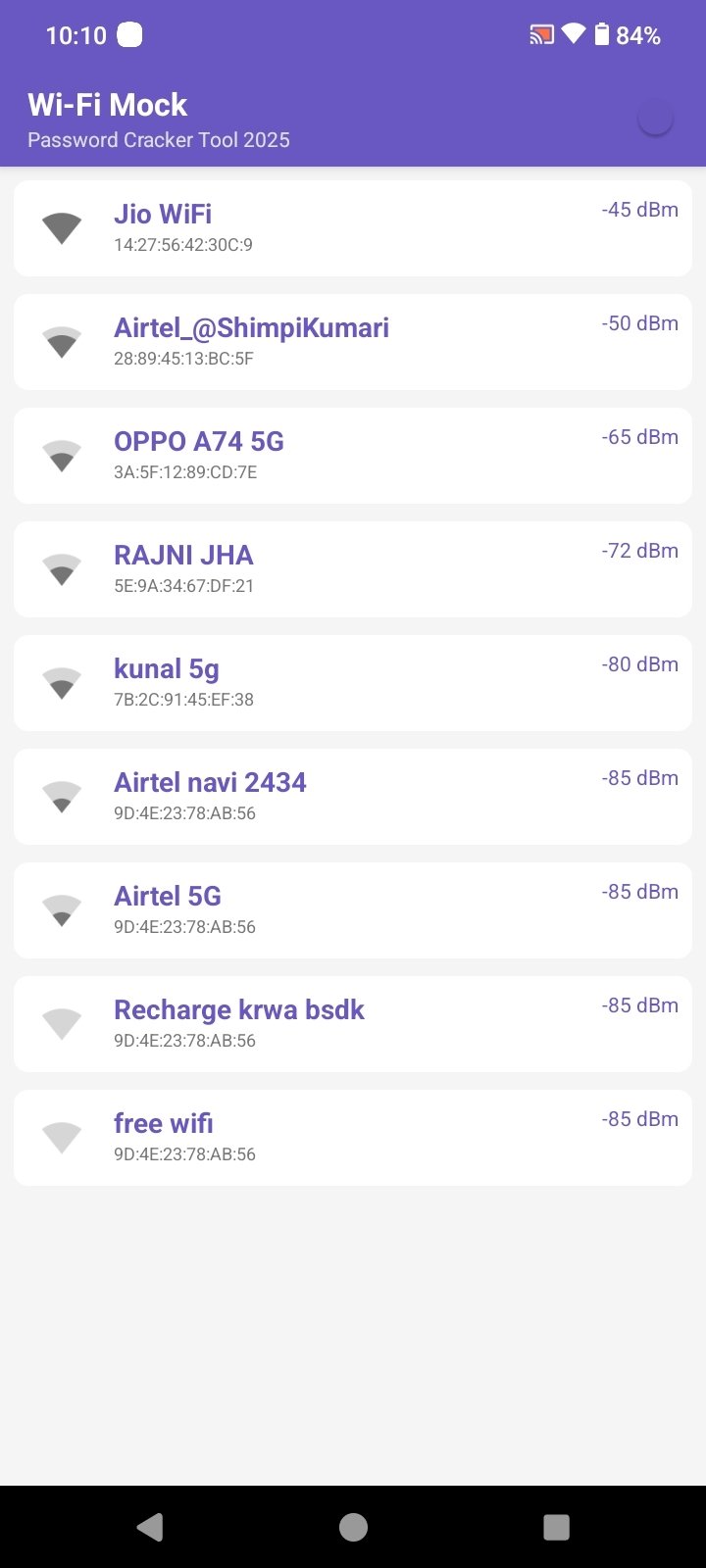Pick the Airtel 5G network

(x=353, y=910)
